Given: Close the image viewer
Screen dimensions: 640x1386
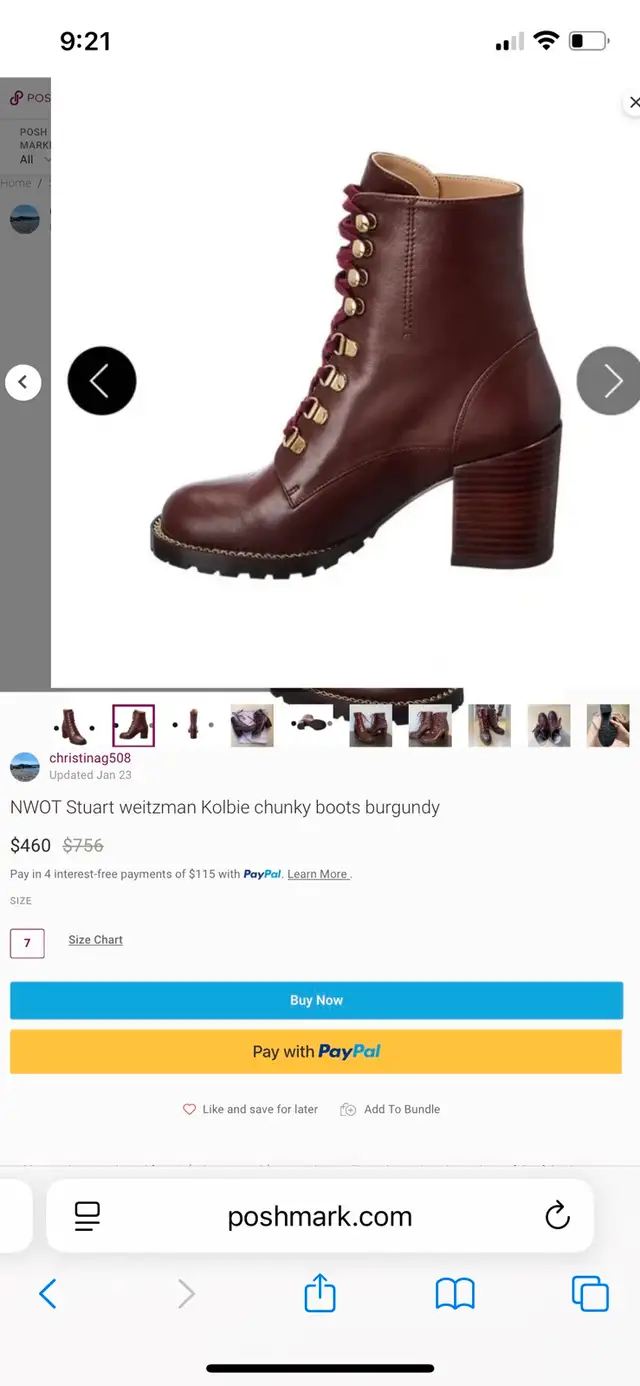Looking at the screenshot, I should pos(632,102).
